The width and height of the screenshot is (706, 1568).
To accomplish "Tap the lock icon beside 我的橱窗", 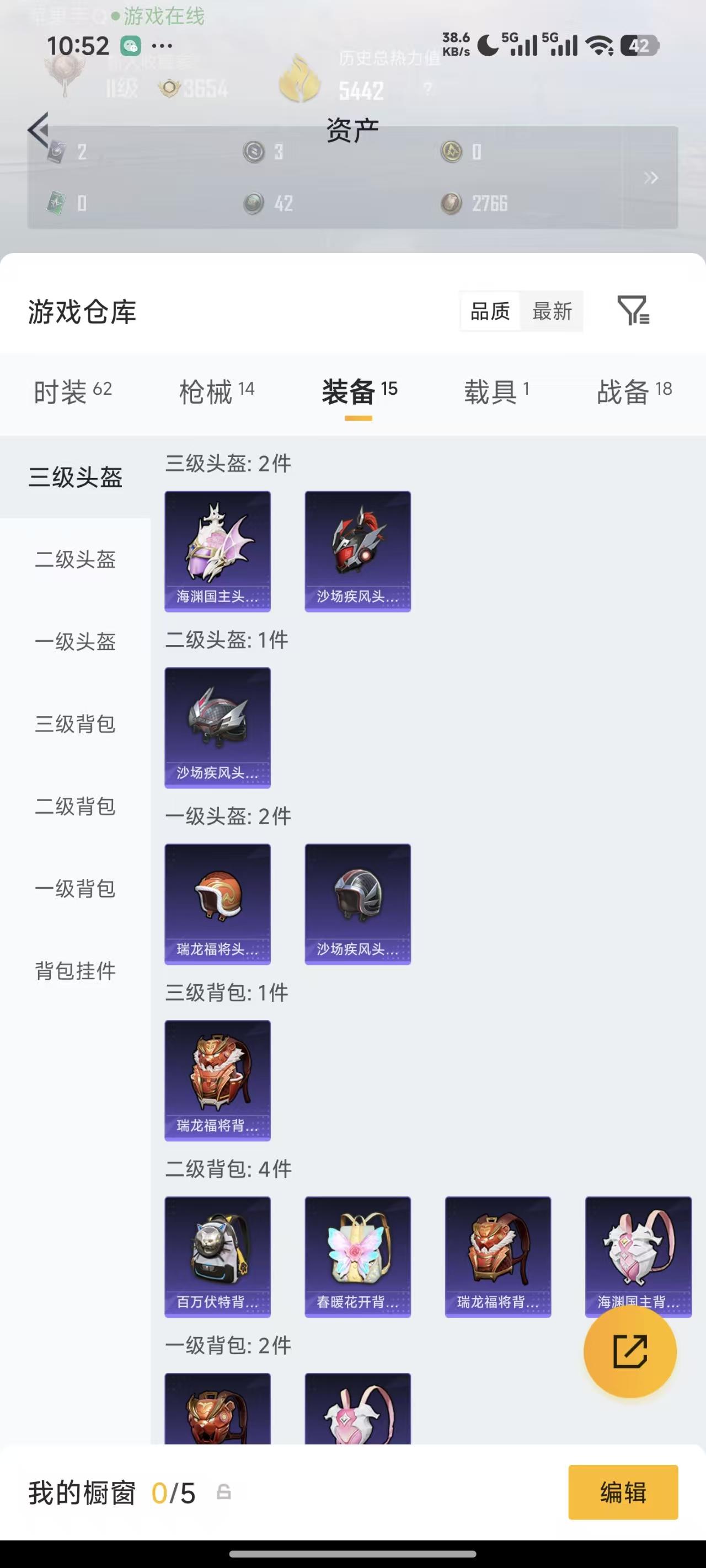I will click(x=223, y=1493).
